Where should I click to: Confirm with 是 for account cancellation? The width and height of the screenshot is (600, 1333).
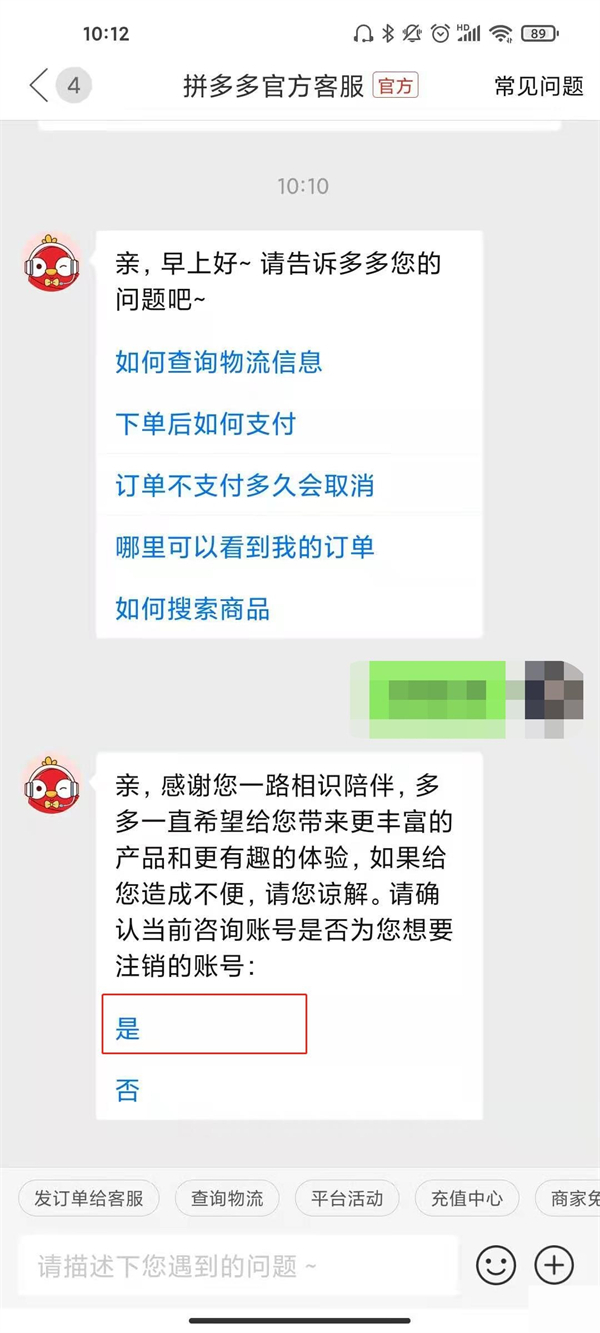204,1023
